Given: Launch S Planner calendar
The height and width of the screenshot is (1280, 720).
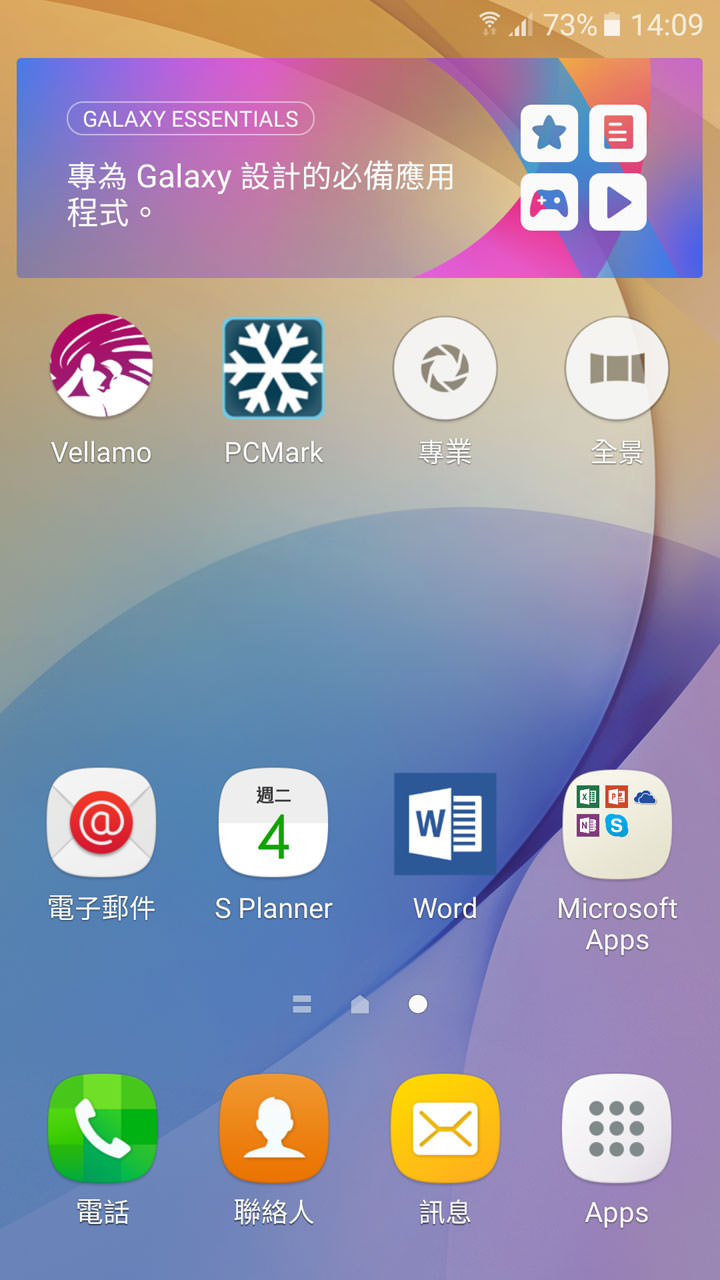Looking at the screenshot, I should [x=273, y=823].
